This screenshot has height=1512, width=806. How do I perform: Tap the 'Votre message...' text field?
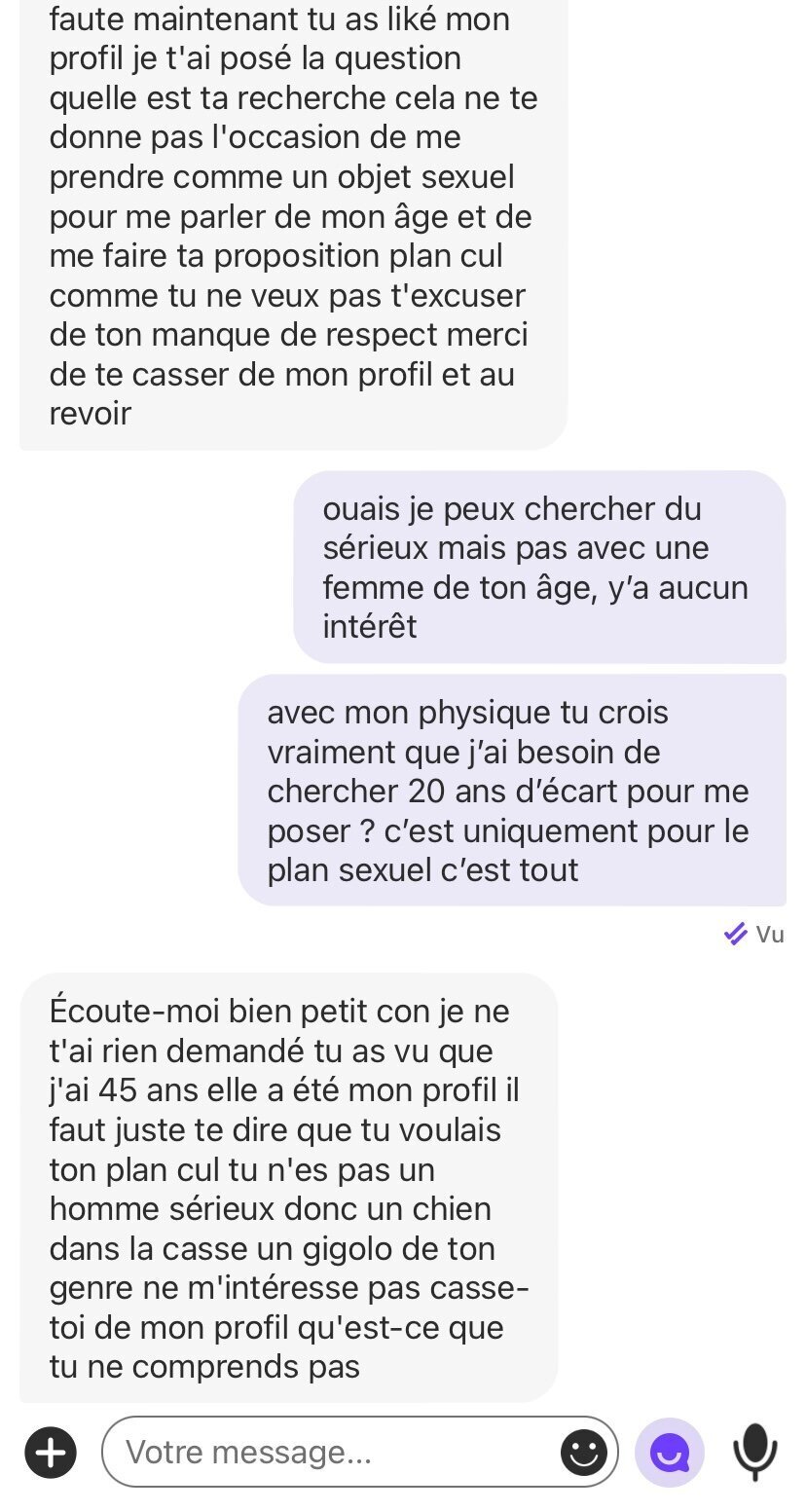[359, 1452]
